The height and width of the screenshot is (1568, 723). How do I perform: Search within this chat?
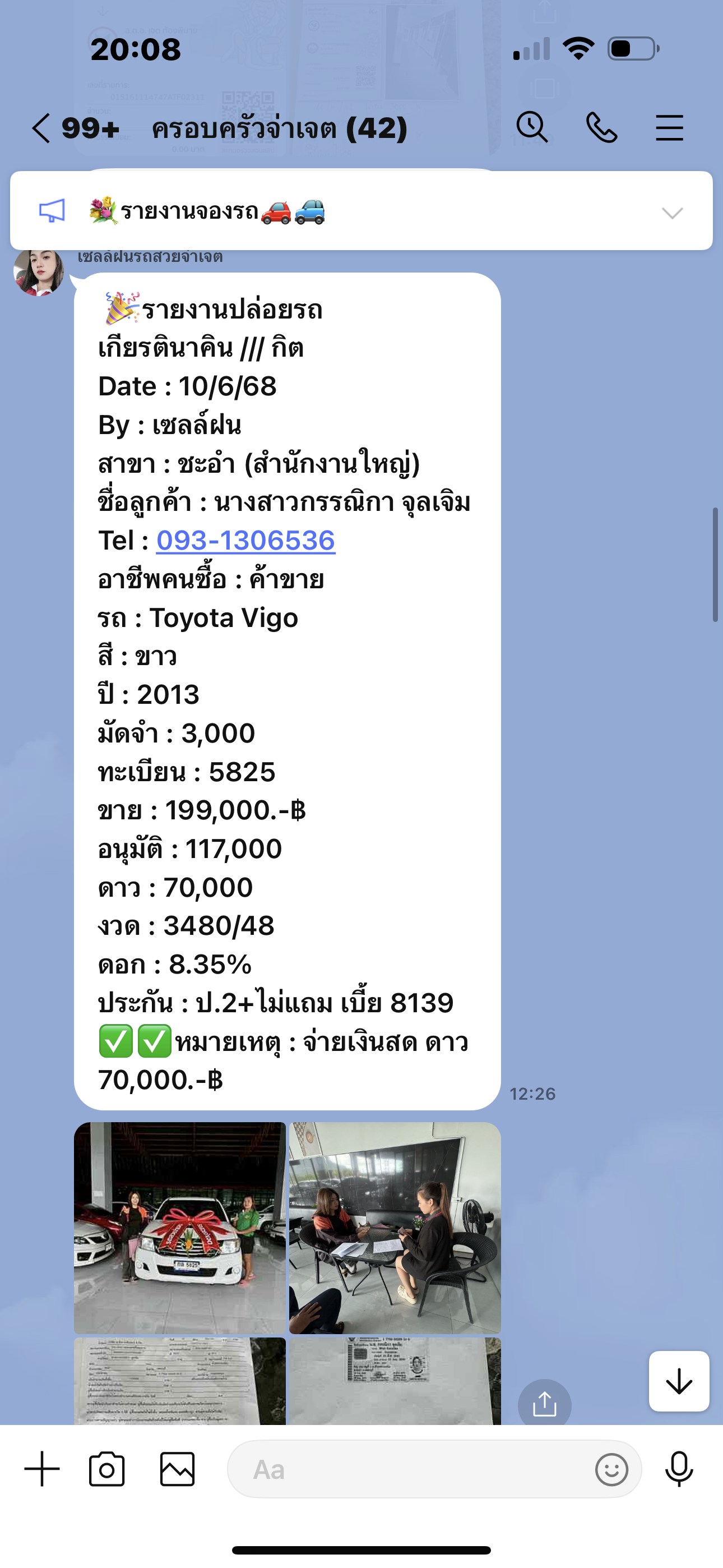point(532,128)
